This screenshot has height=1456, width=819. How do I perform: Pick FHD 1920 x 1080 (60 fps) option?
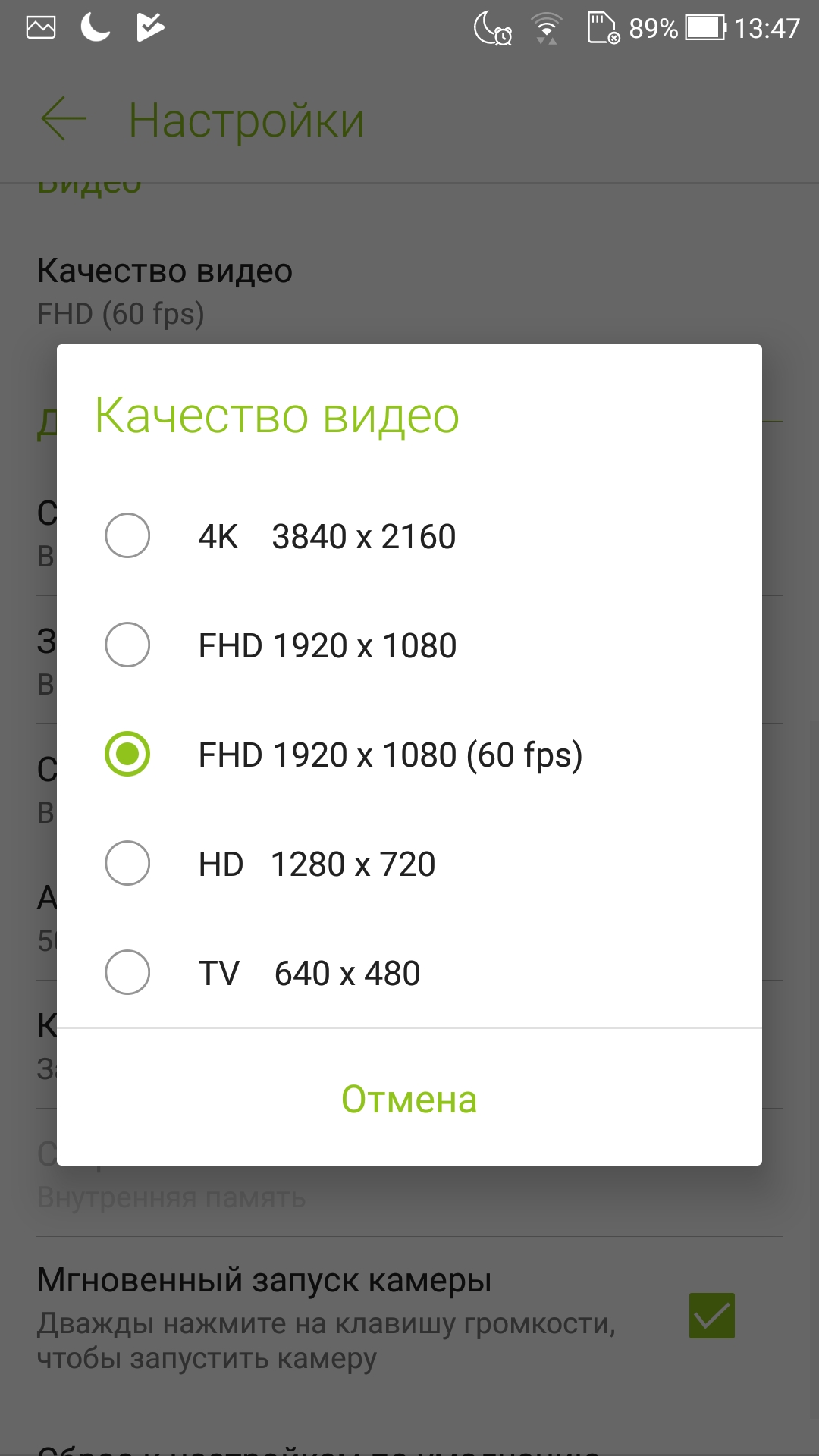pyautogui.click(x=409, y=755)
